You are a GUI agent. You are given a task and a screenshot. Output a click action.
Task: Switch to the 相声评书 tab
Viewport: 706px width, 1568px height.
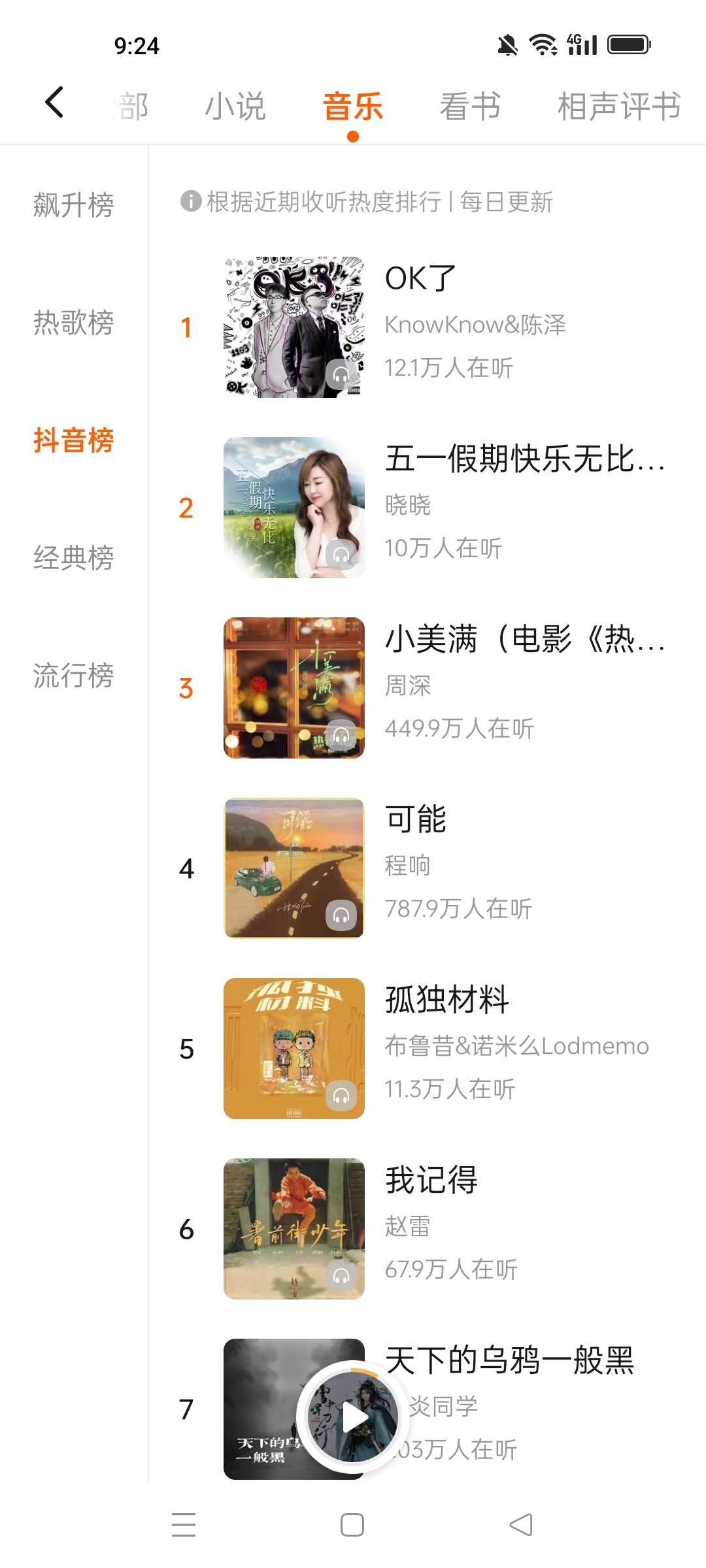[x=618, y=106]
